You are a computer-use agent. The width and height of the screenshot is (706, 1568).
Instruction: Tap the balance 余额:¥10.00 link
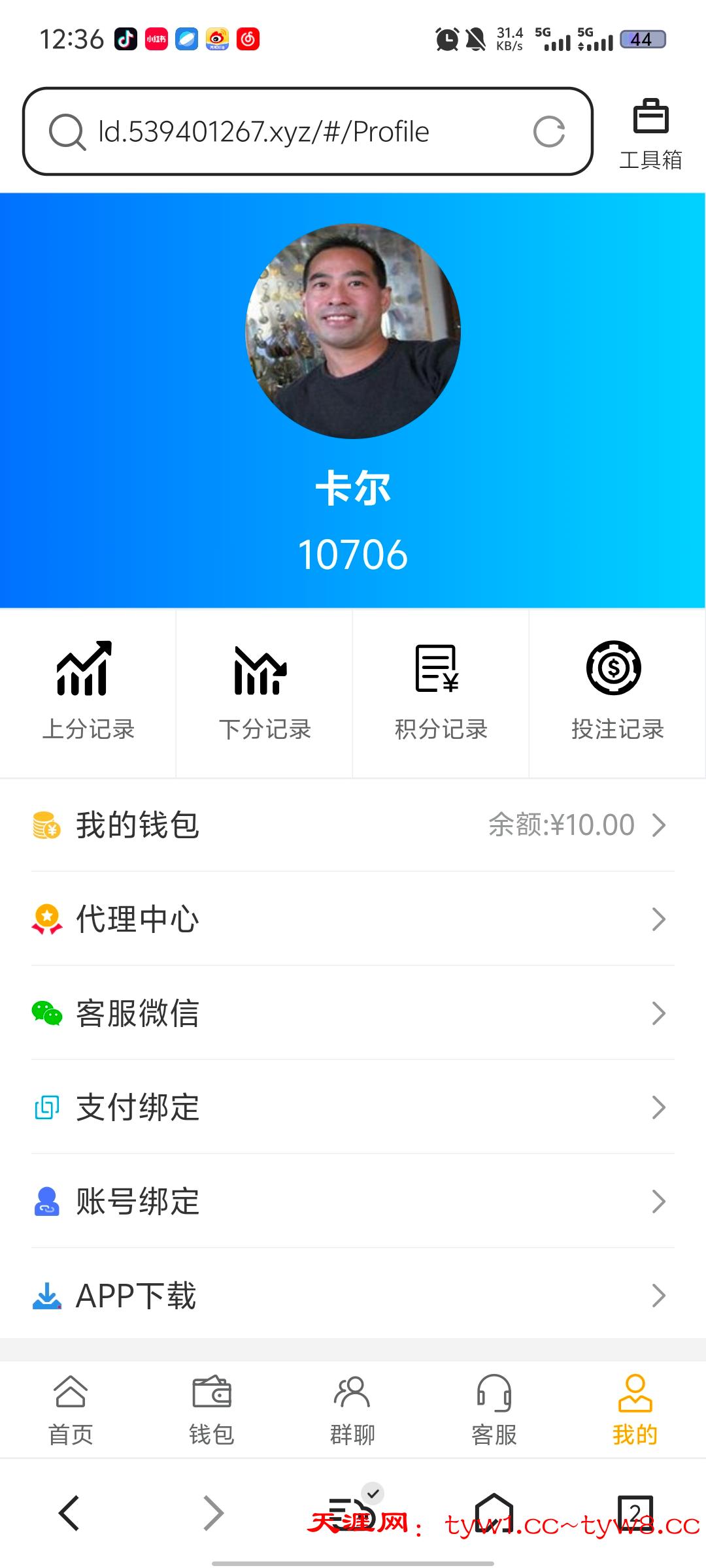(559, 825)
